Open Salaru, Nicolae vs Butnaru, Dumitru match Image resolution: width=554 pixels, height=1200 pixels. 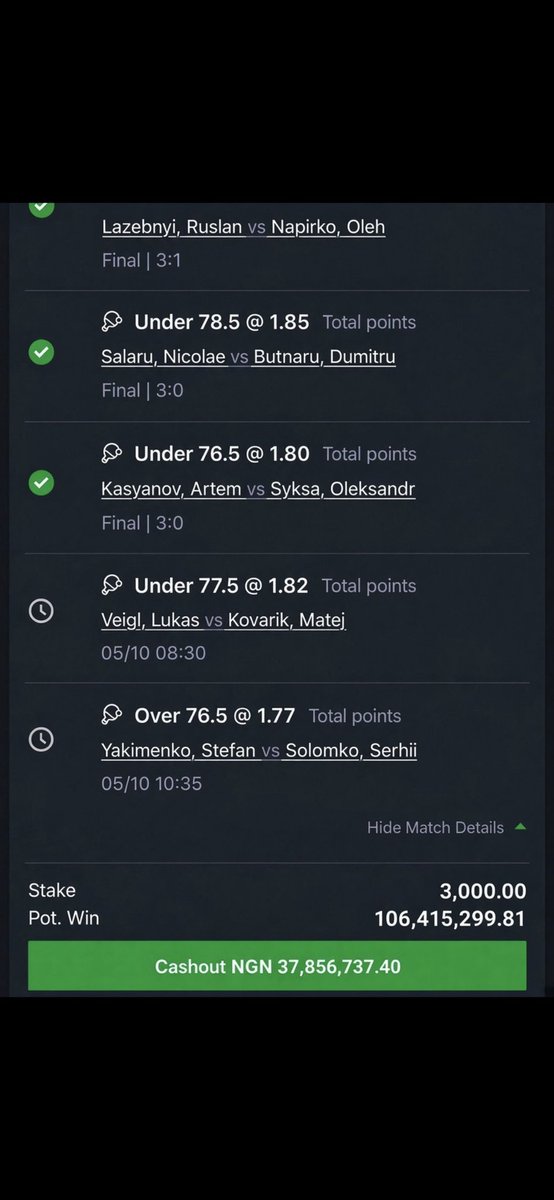click(x=248, y=357)
